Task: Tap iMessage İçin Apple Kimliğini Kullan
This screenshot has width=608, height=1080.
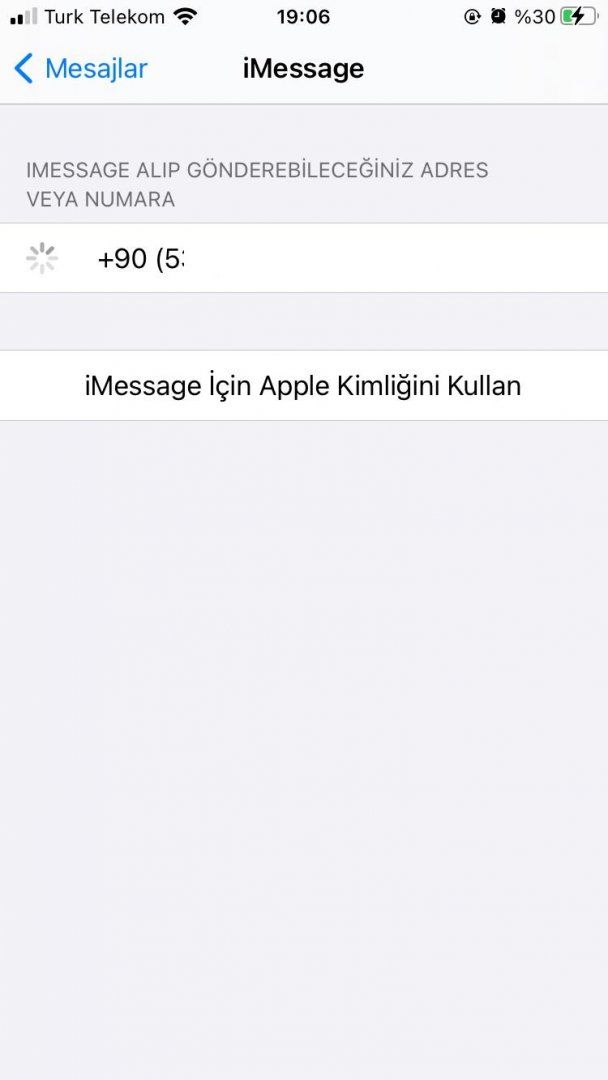Action: pyautogui.click(x=303, y=386)
